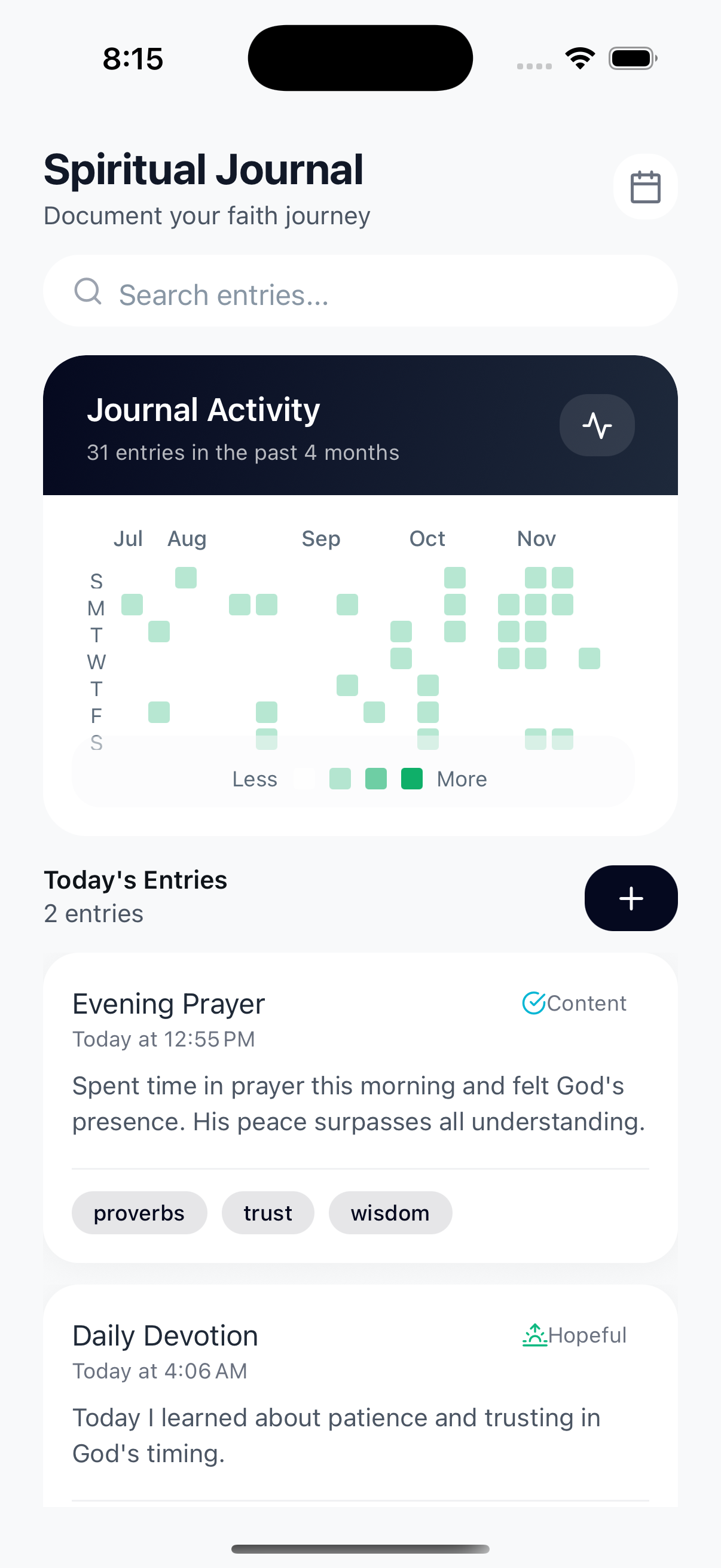The height and width of the screenshot is (1568, 721).
Task: Click the Content mood checkmark icon
Action: (x=534, y=1002)
